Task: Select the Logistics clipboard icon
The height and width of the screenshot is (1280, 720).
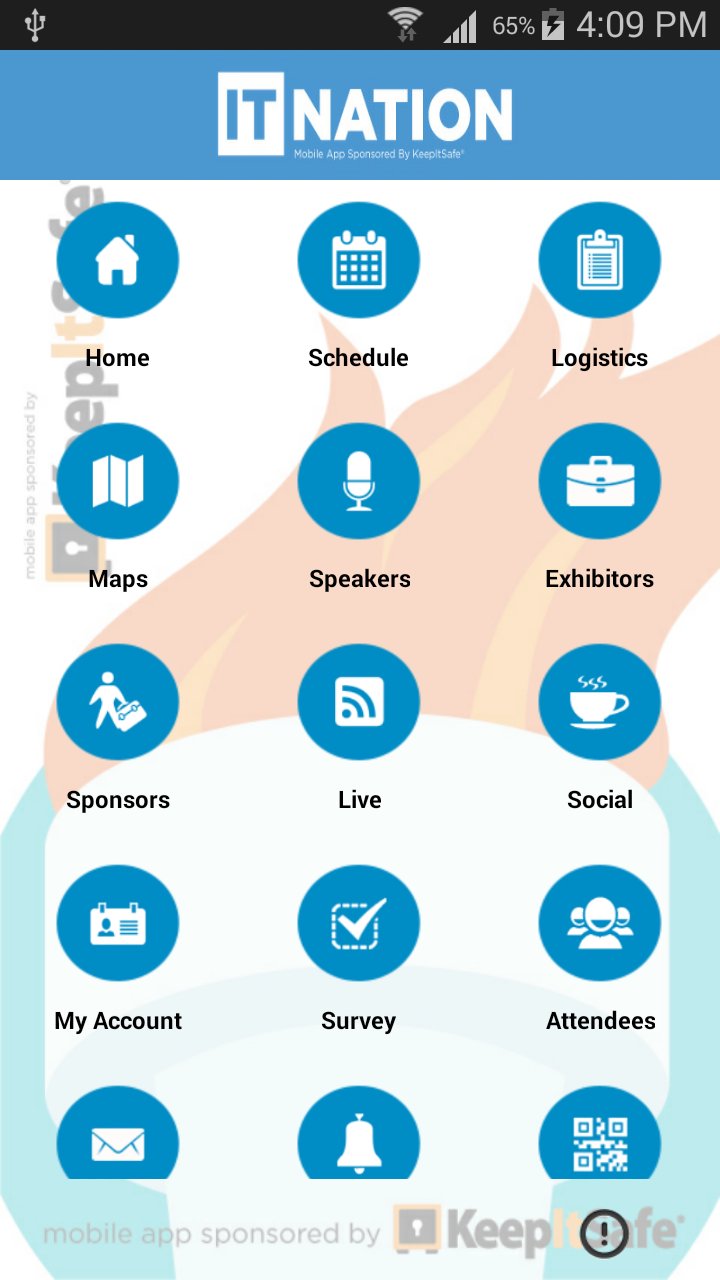Action: [600, 260]
